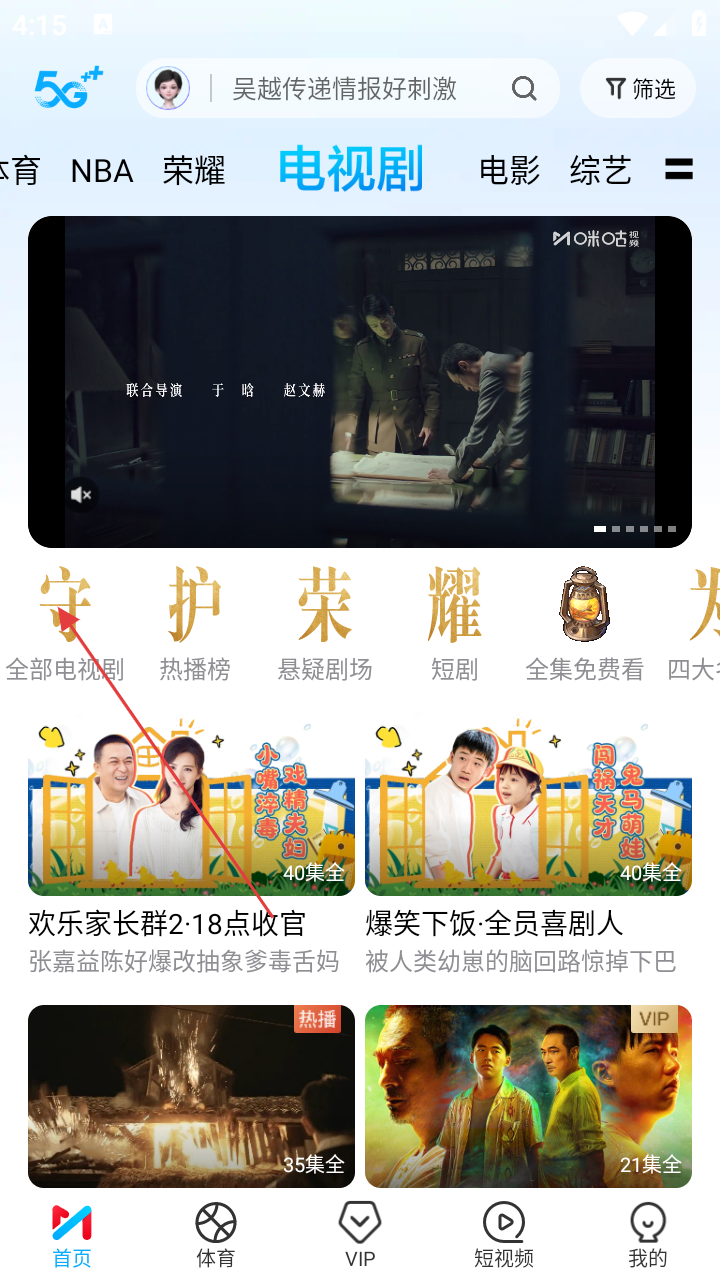Image resolution: width=720 pixels, height=1280 pixels.
Task: Open the 筛选 filter button
Action: pos(640,89)
